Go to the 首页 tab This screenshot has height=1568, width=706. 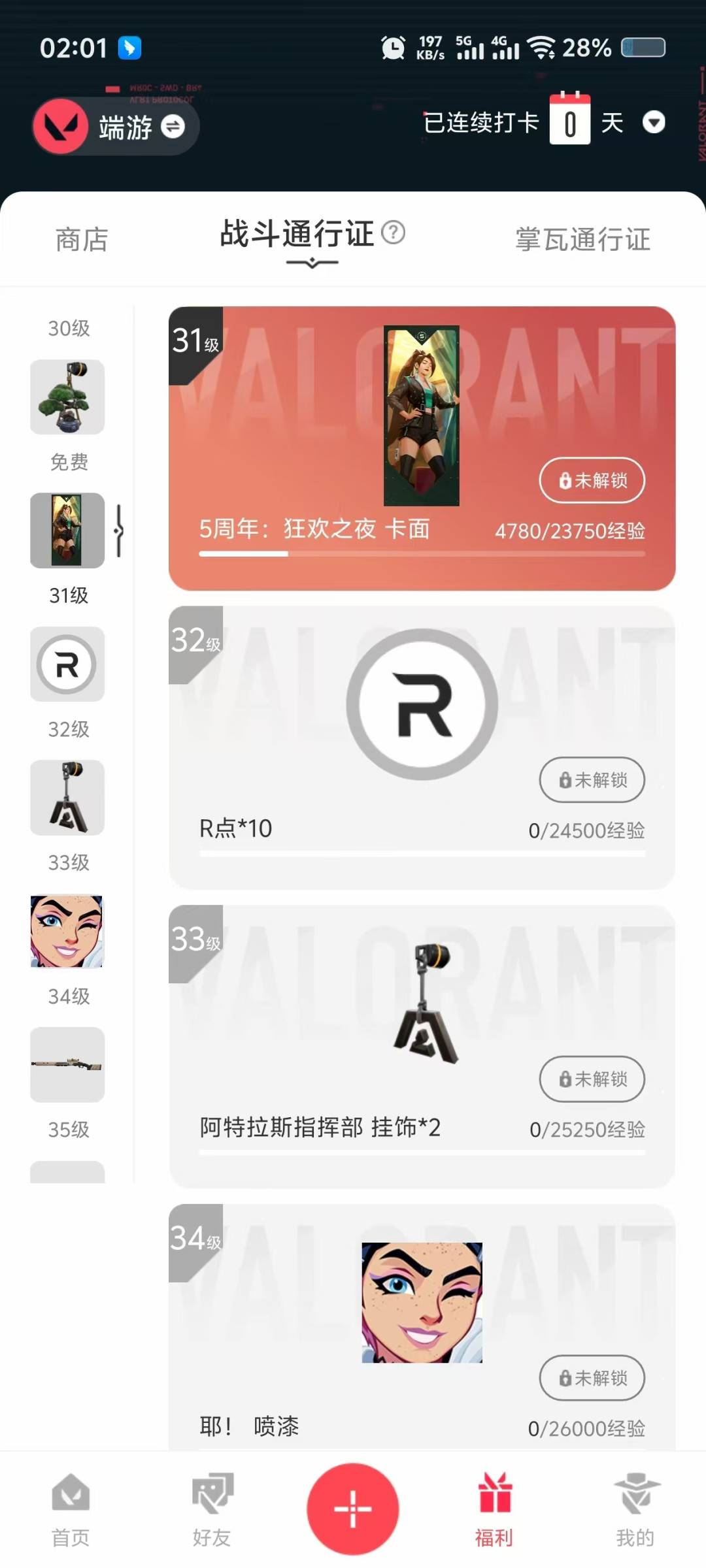click(71, 1511)
